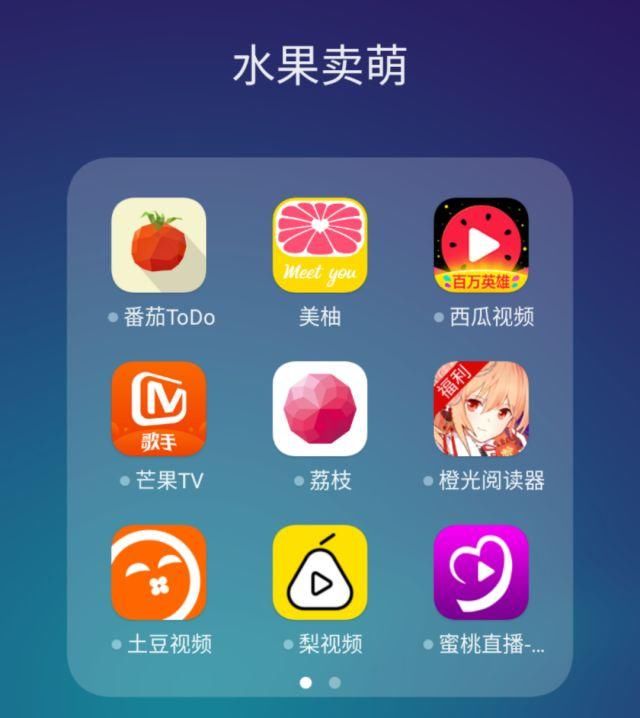Rename the 水果卖萌 folder title

pyautogui.click(x=320, y=66)
